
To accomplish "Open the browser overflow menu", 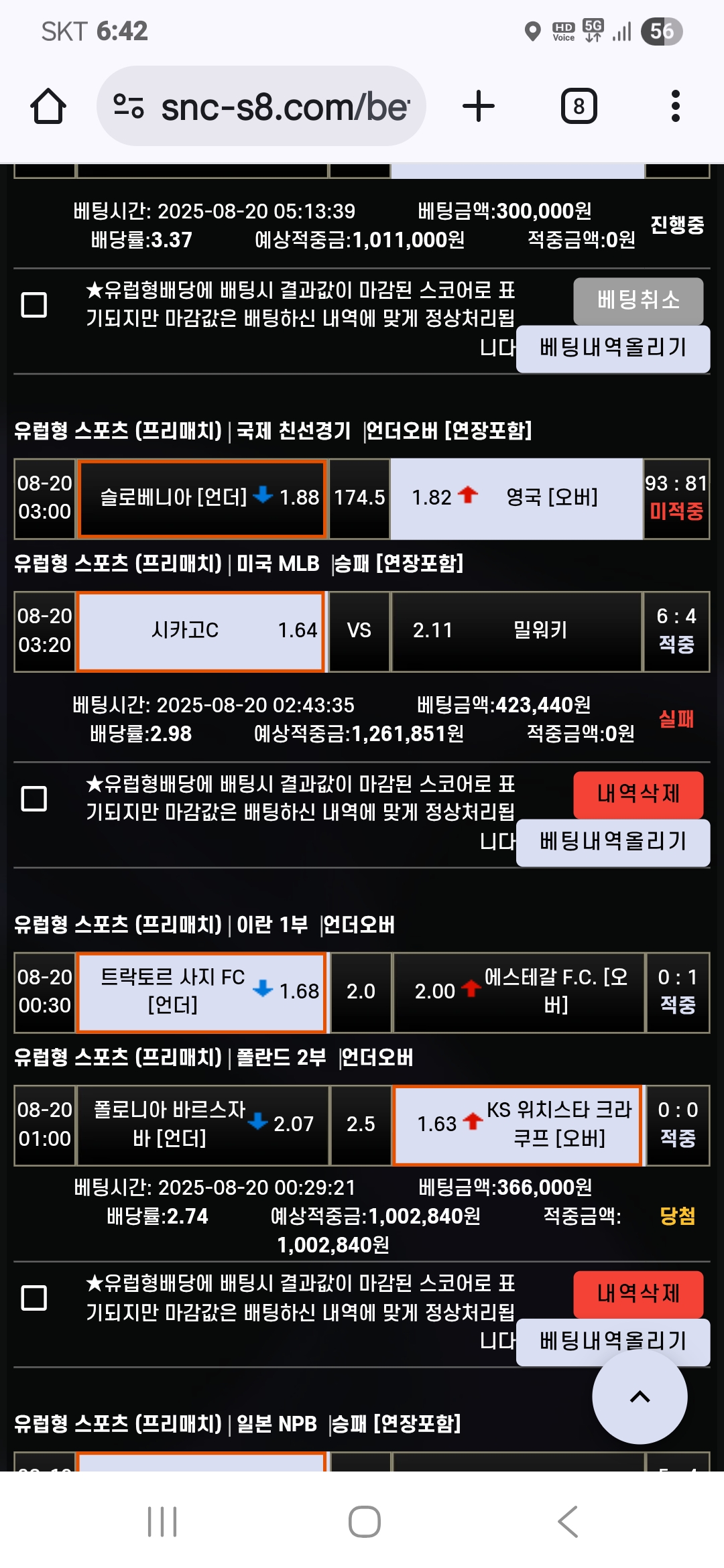I will (x=676, y=106).
